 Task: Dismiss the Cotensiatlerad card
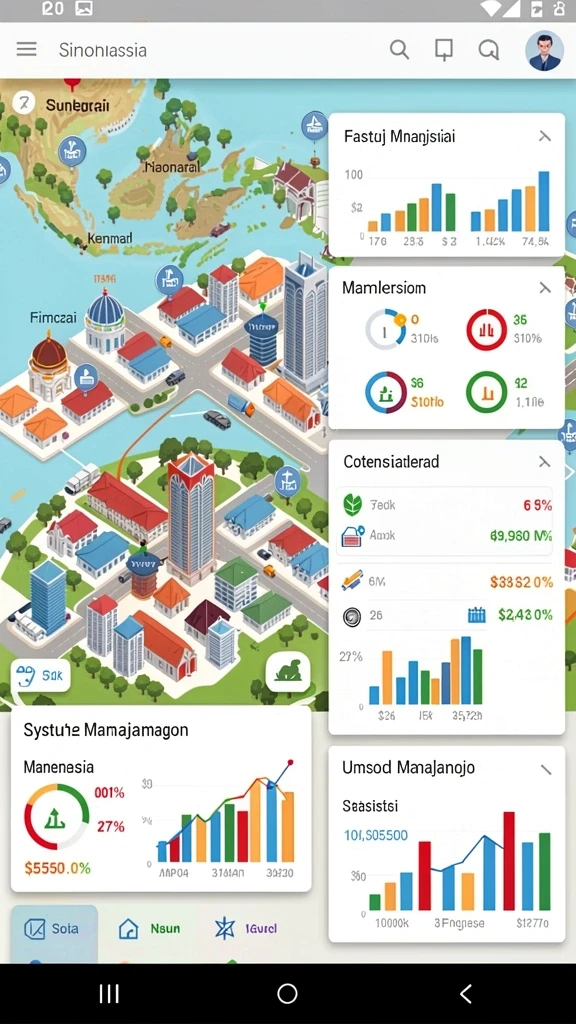(x=544, y=462)
